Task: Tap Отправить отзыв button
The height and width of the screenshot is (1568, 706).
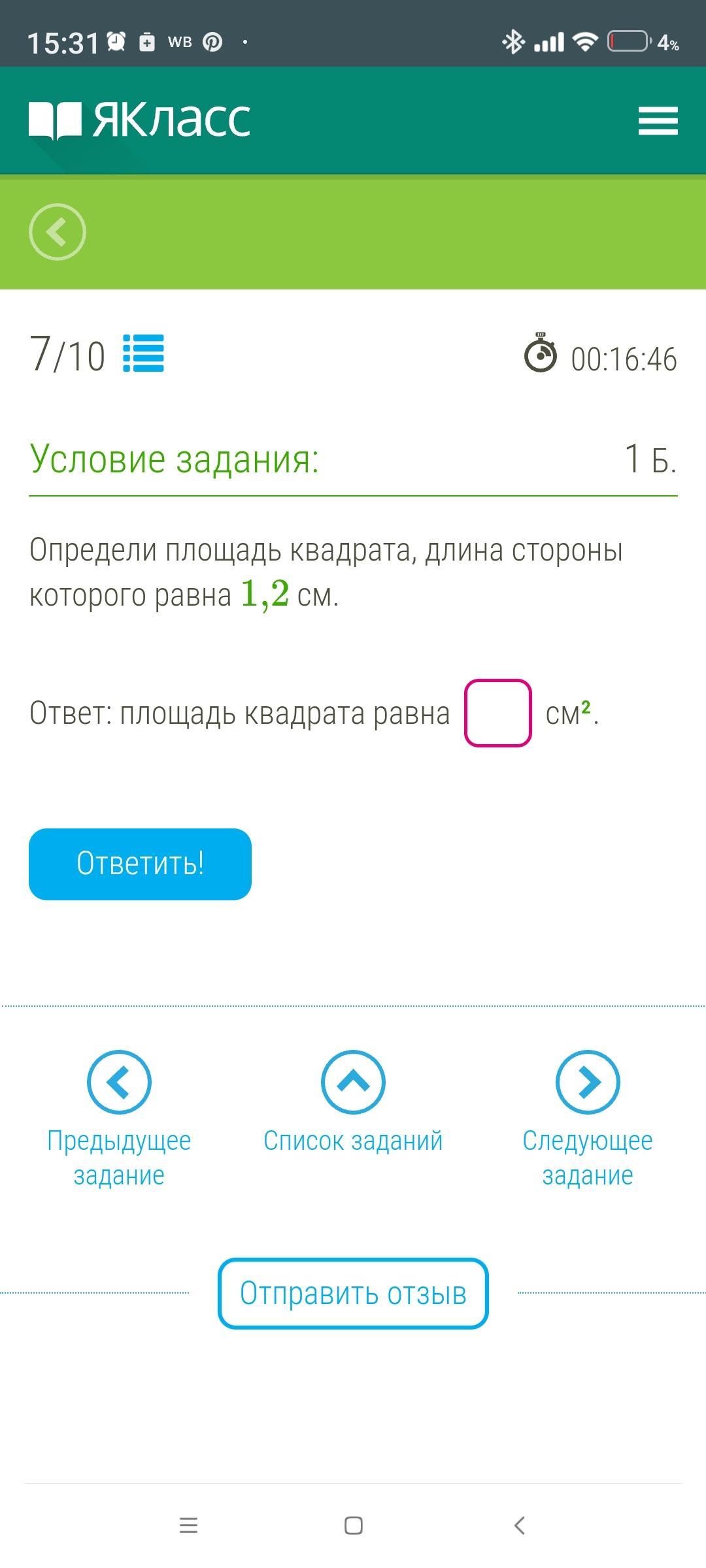Action: coord(353,1293)
